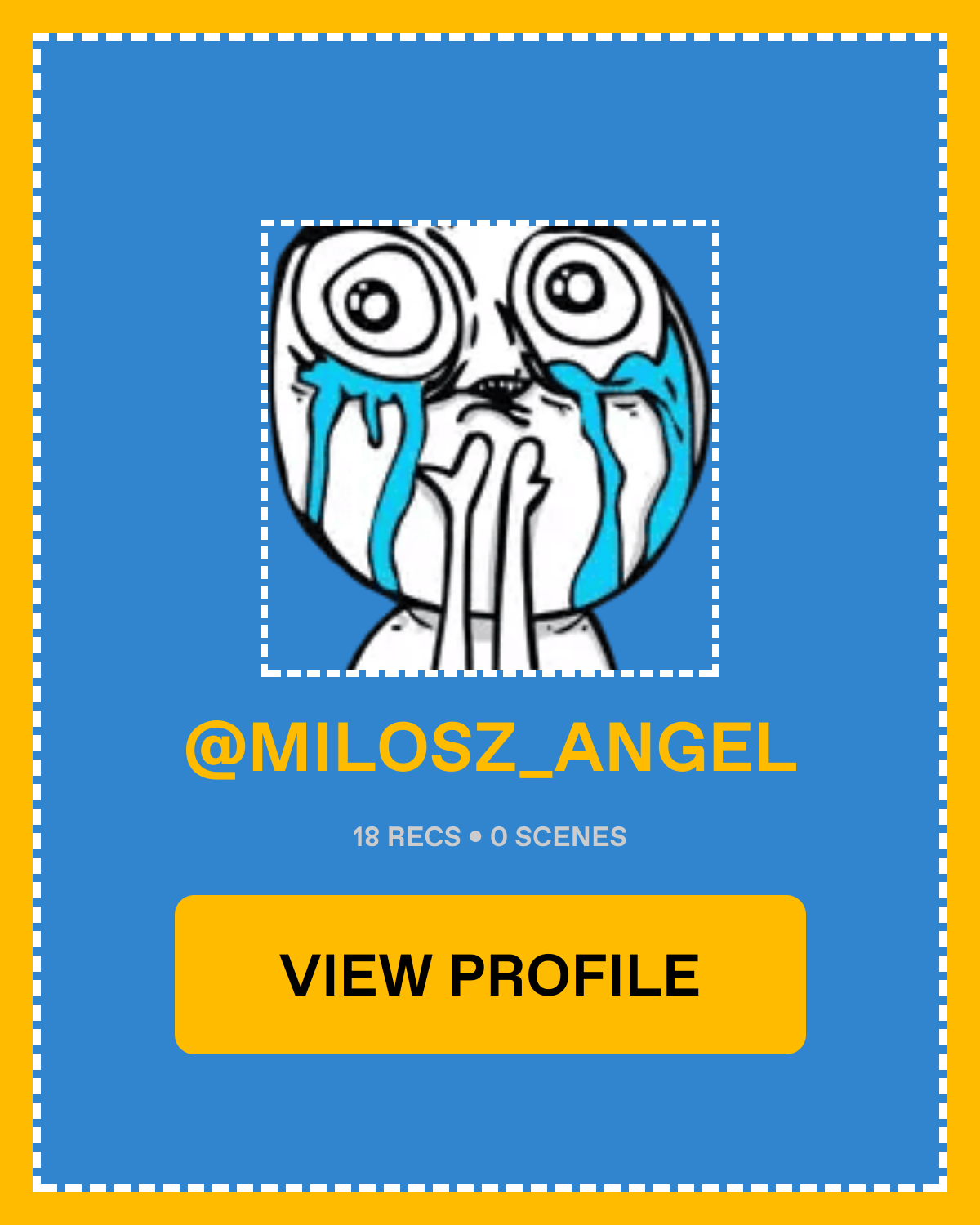Open the crying meme profile picture
Screen dimensions: 980x1225
[490, 448]
